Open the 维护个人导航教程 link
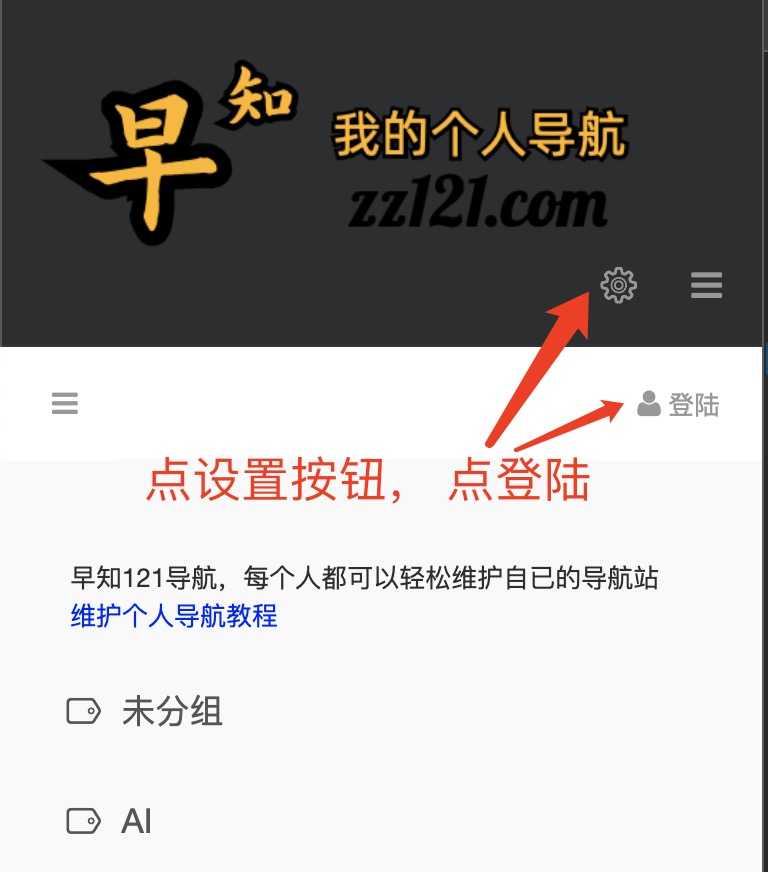768x872 pixels. [x=174, y=615]
